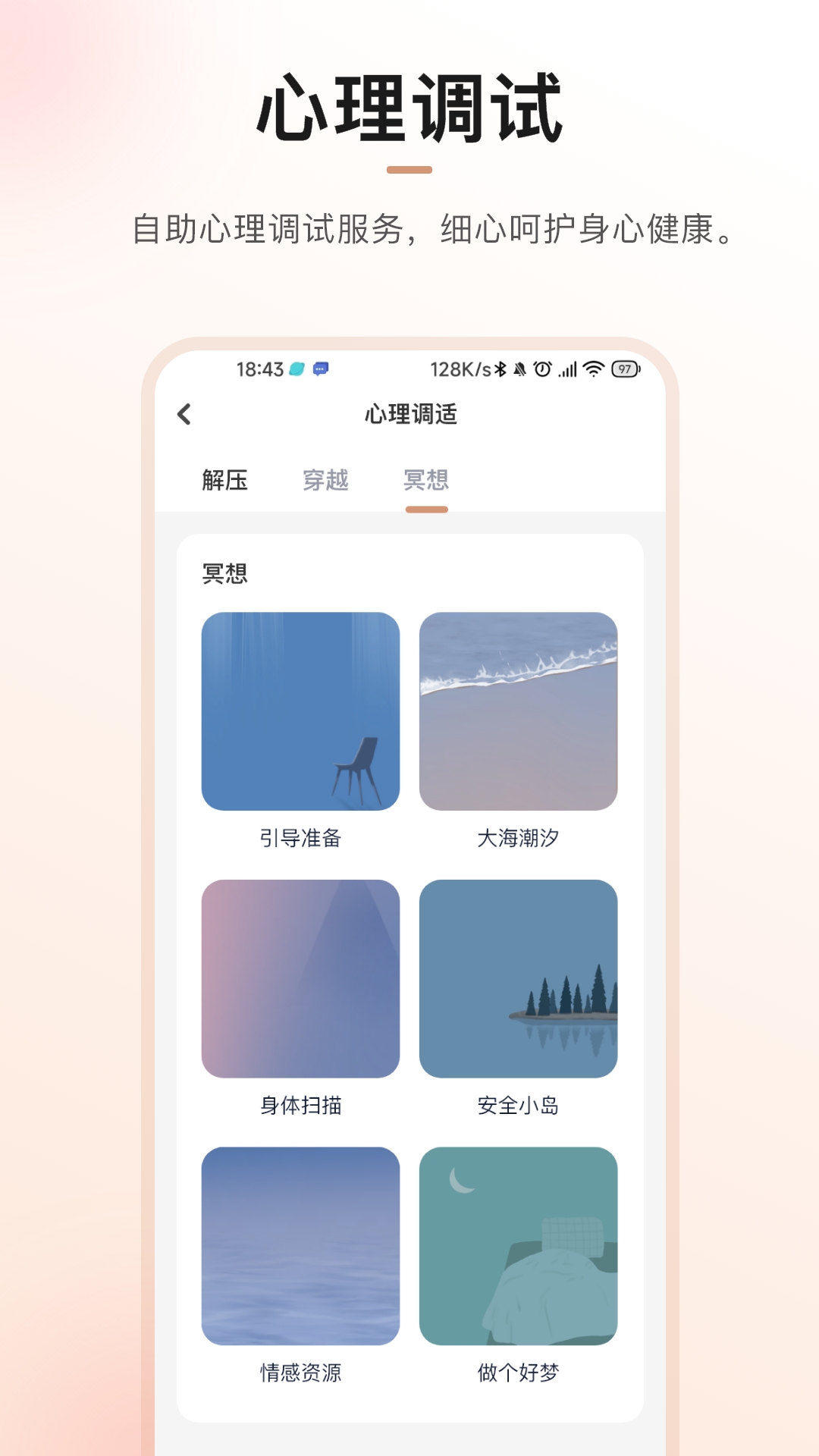Open the Bluetooth status icon

500,369
